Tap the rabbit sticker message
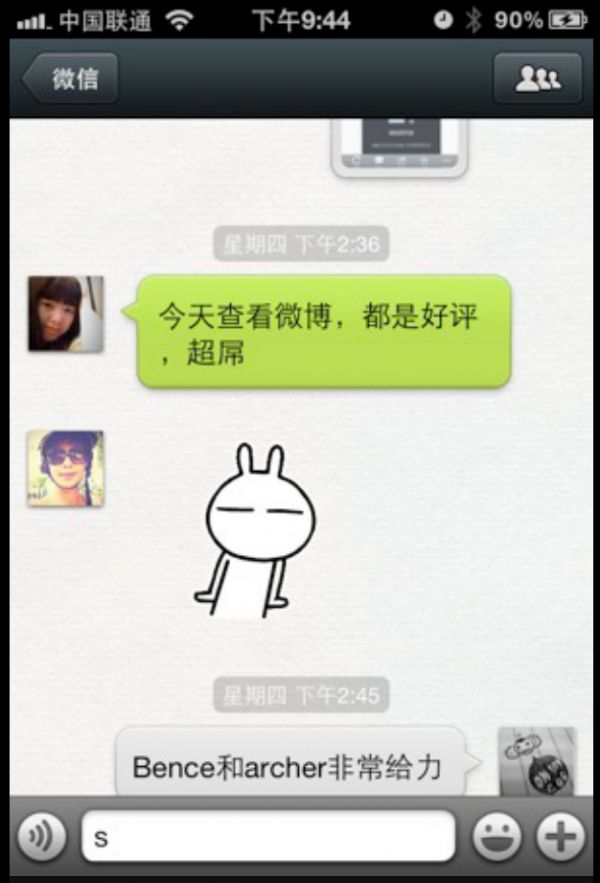The width and height of the screenshot is (600, 883). coord(253,530)
